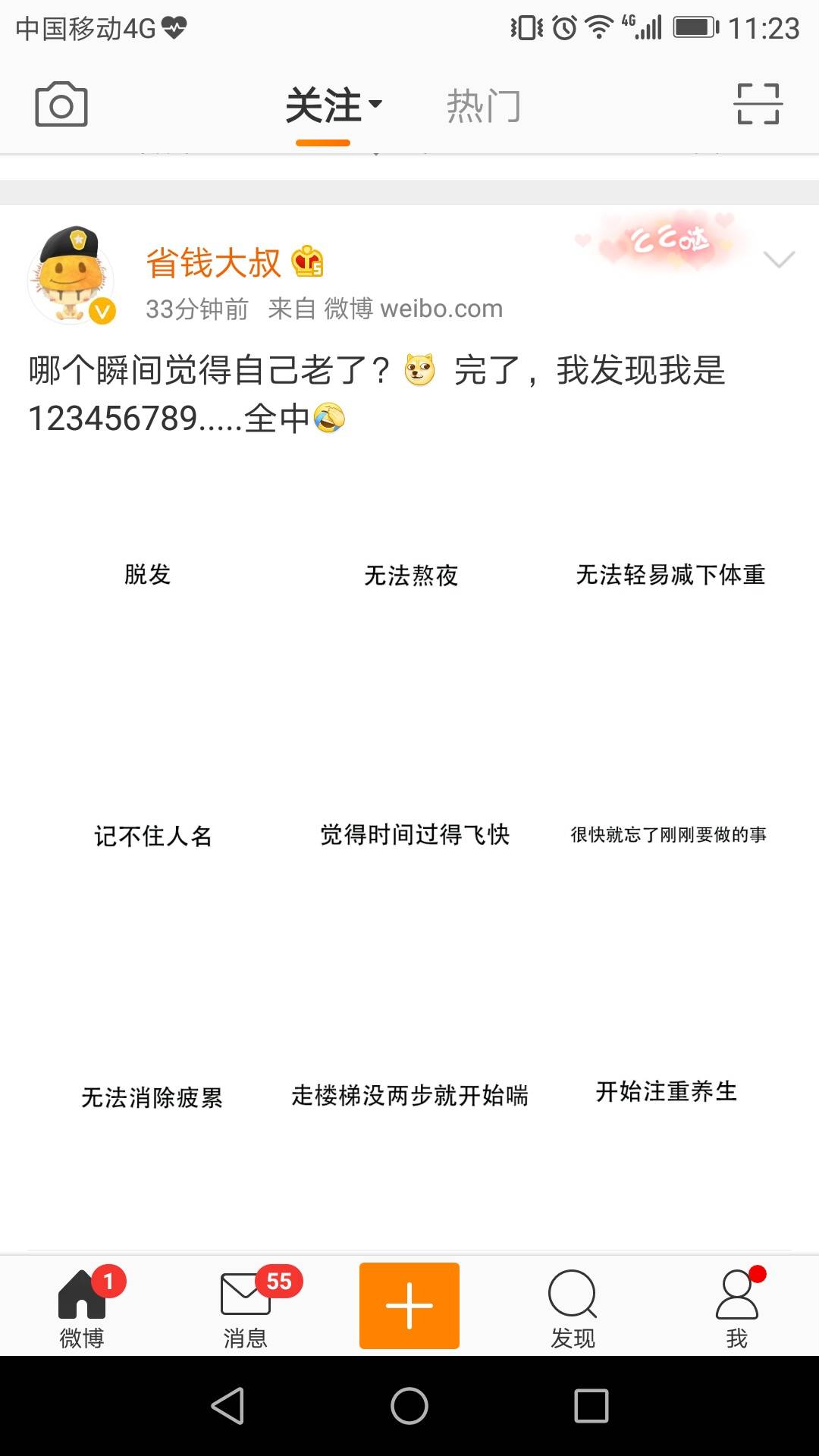Open the 觉得时间过得飞快 image
The height and width of the screenshot is (1456, 819).
(414, 834)
